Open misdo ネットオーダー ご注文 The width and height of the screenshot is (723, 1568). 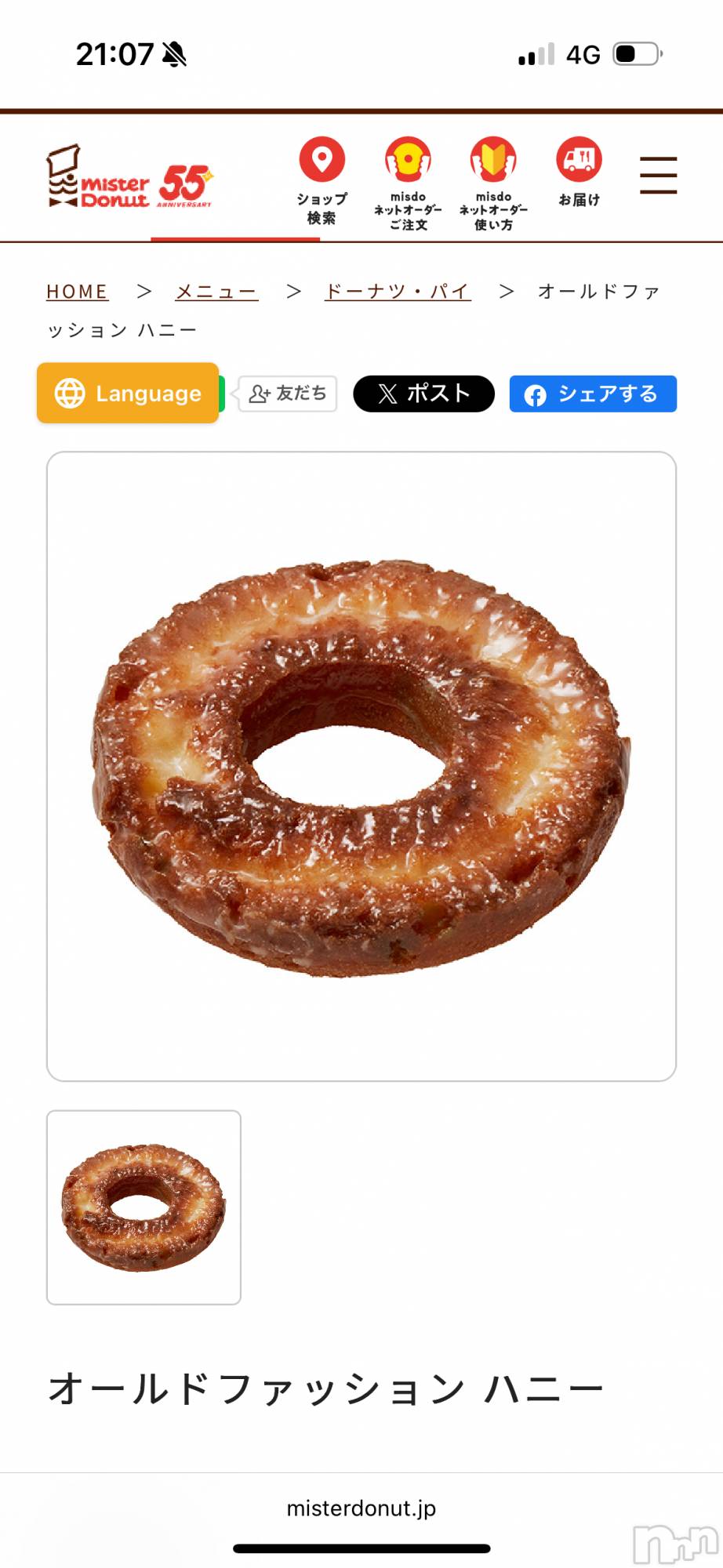pyautogui.click(x=408, y=183)
